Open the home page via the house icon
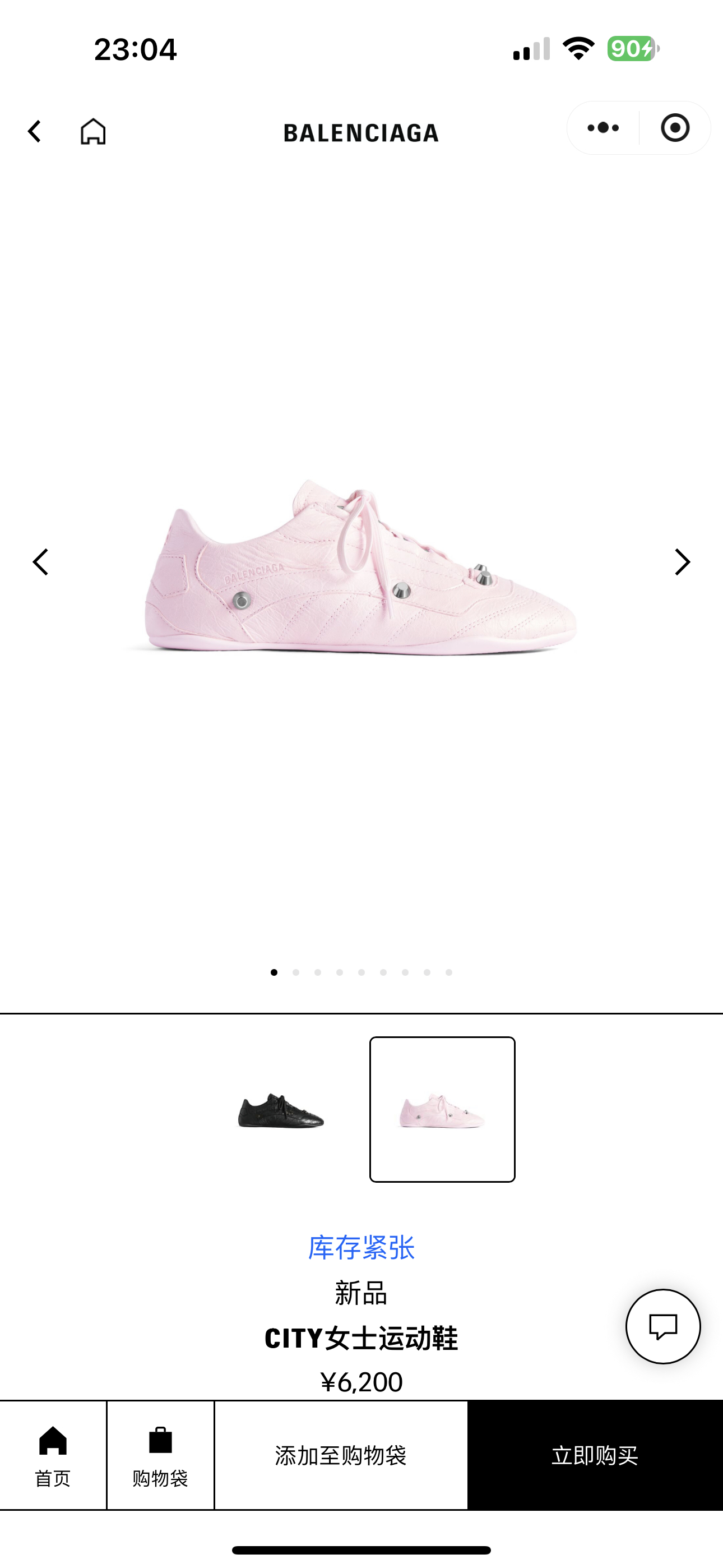 click(92, 133)
